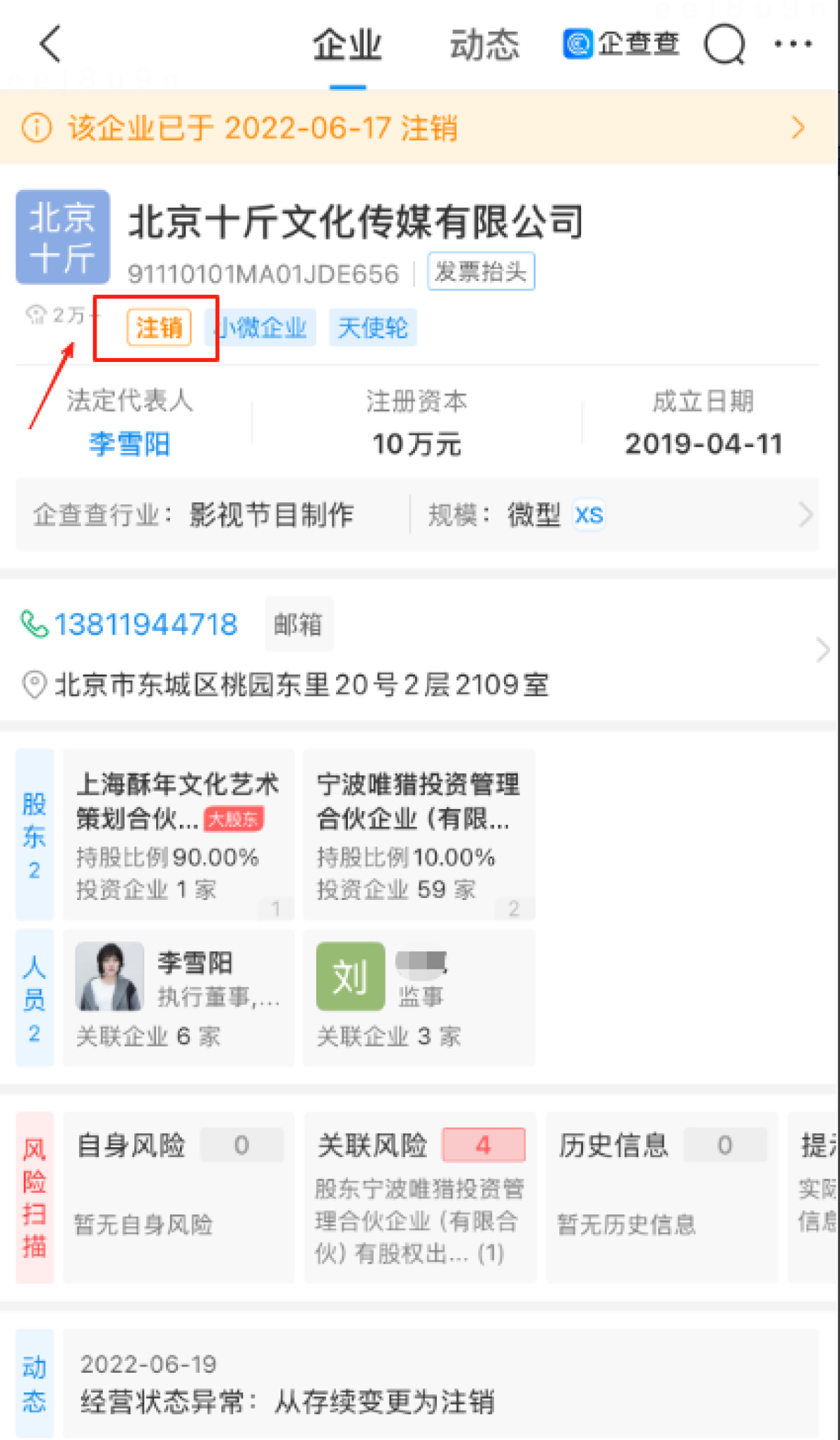Open the 历史信息 card
Screen dimensions: 840x1440
click(661, 1196)
